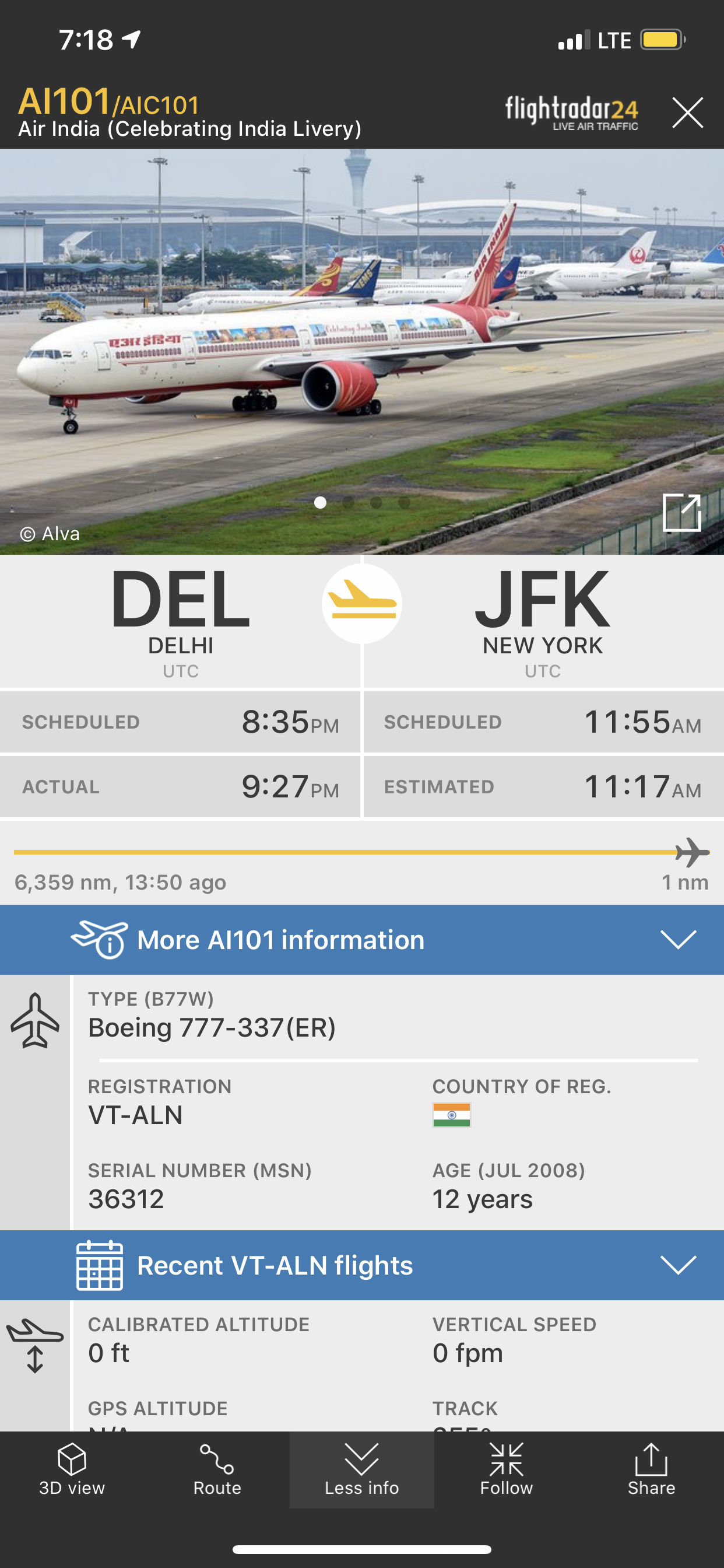Open 3D view of the flight

point(72,1469)
